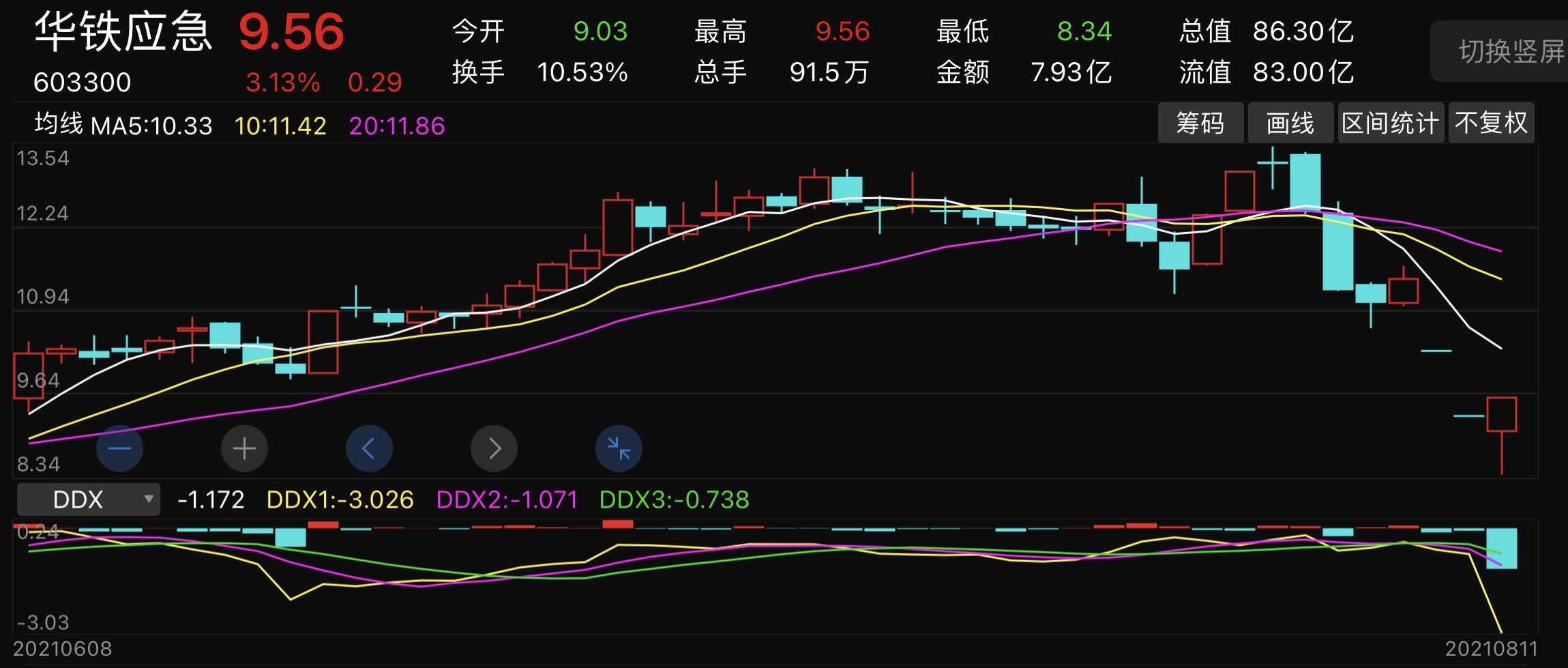
Task: Zoom in the K-line chart
Action: (244, 448)
